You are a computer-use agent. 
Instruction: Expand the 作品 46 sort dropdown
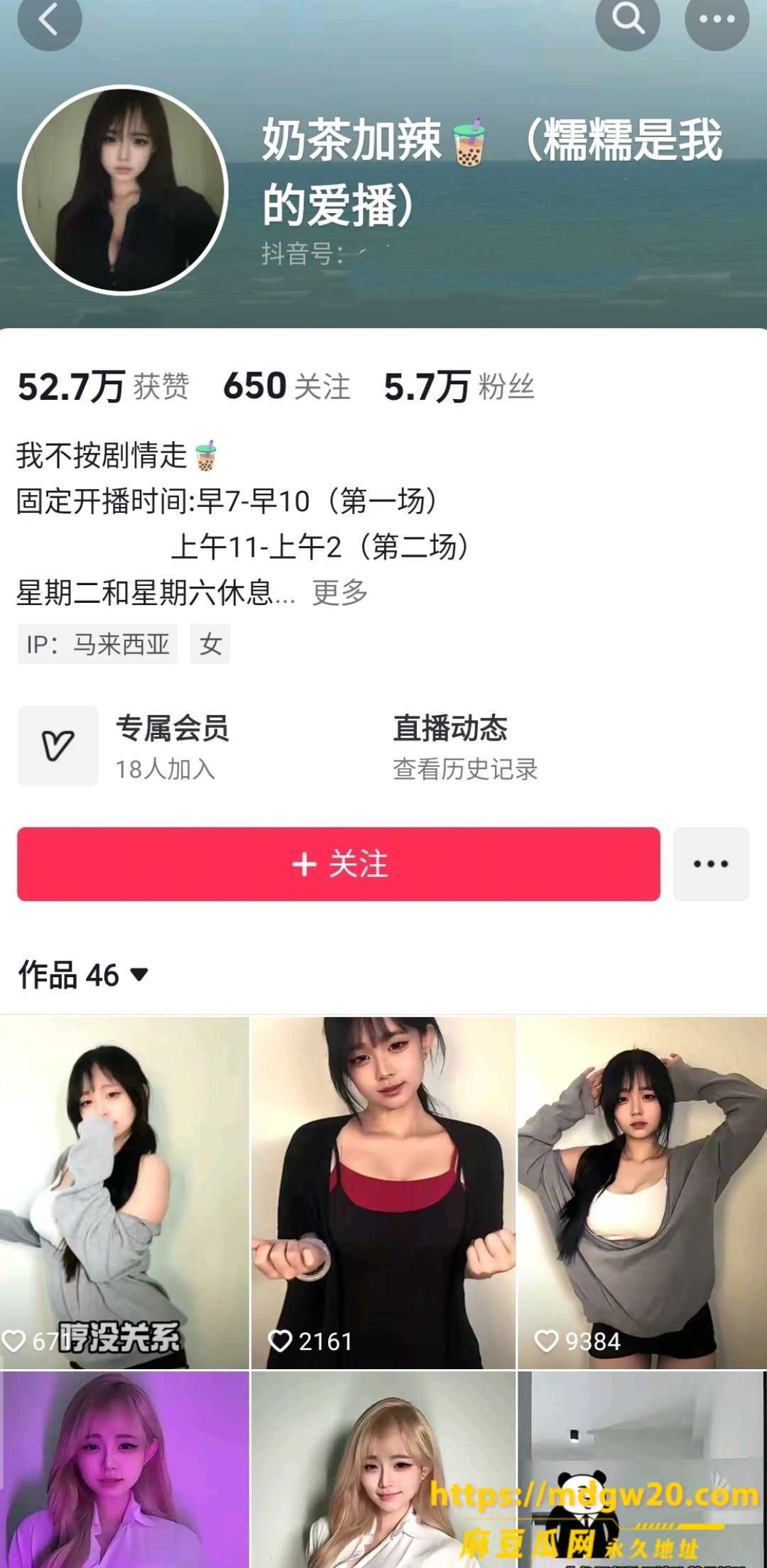83,975
